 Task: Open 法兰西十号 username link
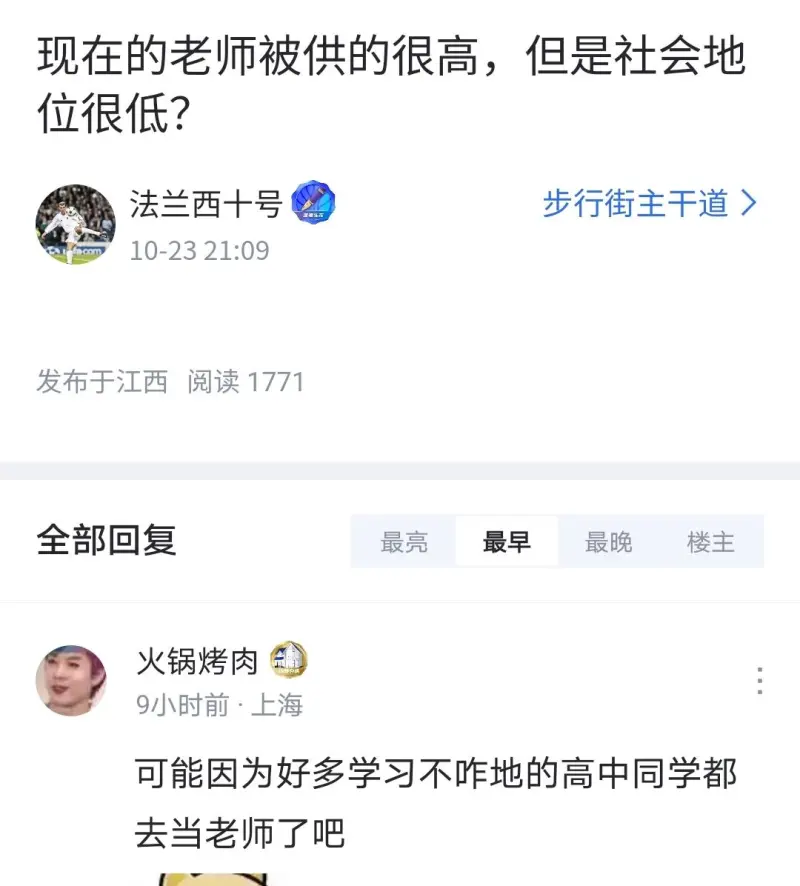(206, 205)
